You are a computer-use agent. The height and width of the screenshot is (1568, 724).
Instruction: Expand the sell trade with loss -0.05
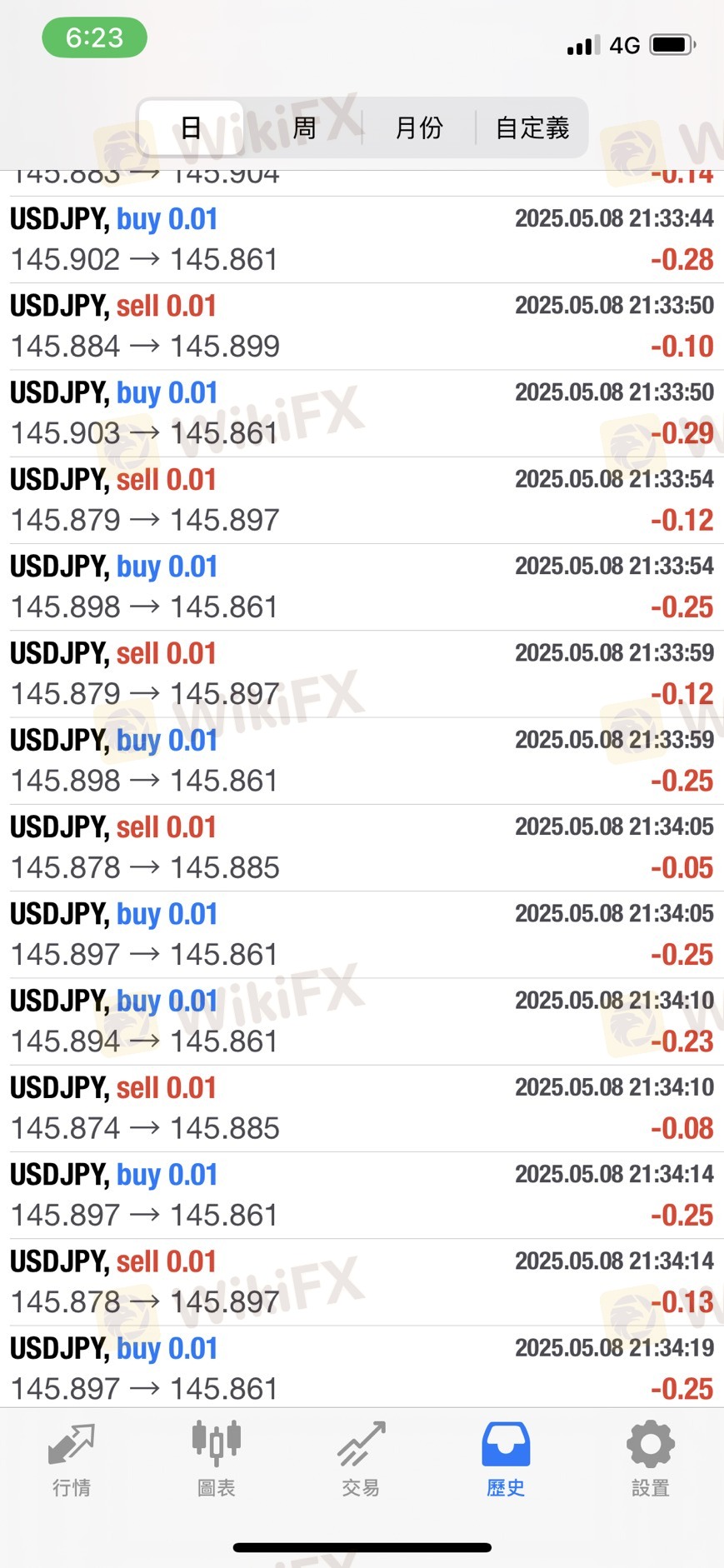click(362, 848)
